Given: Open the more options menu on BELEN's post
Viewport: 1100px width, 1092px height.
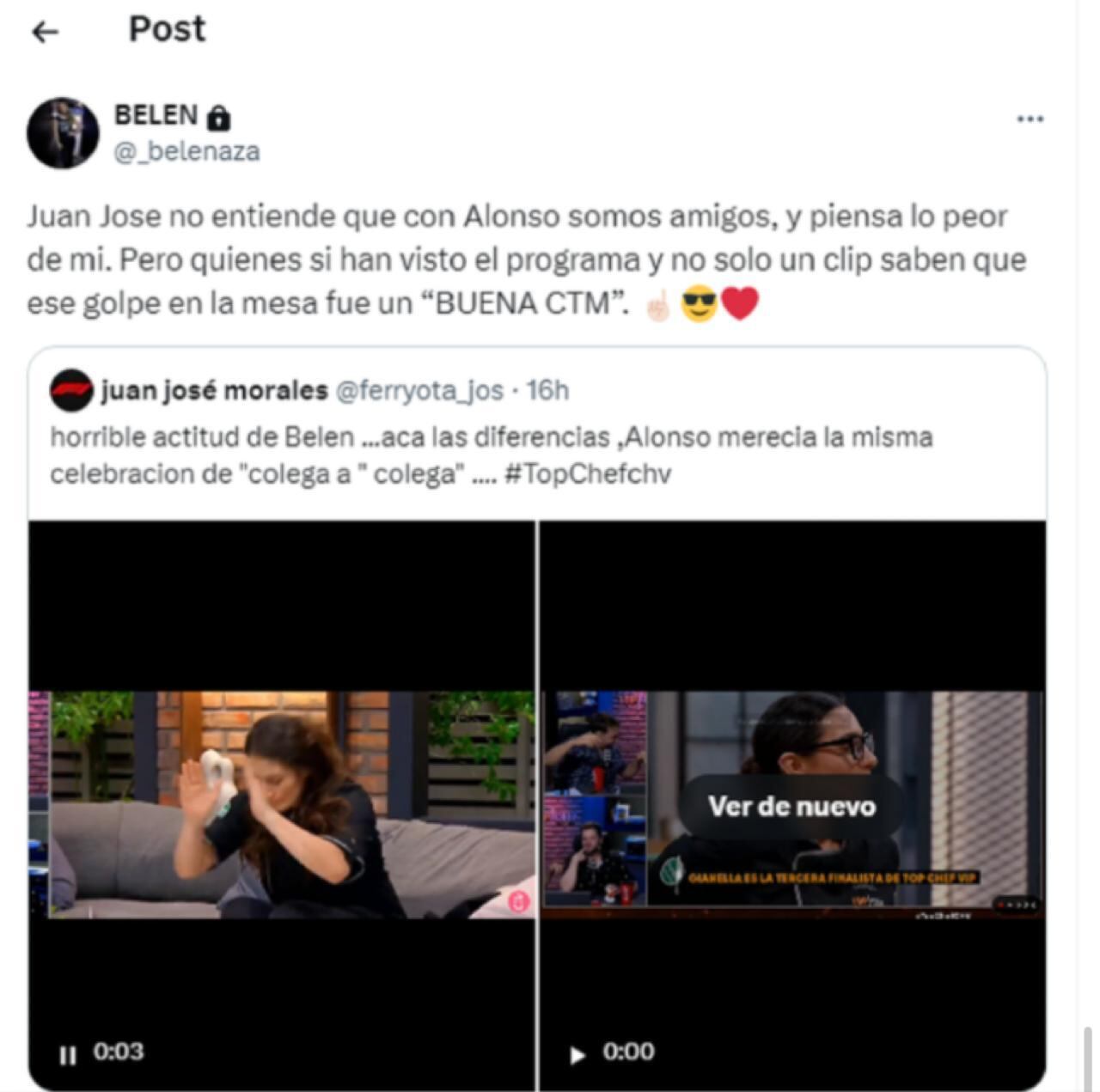Looking at the screenshot, I should pyautogui.click(x=1030, y=119).
